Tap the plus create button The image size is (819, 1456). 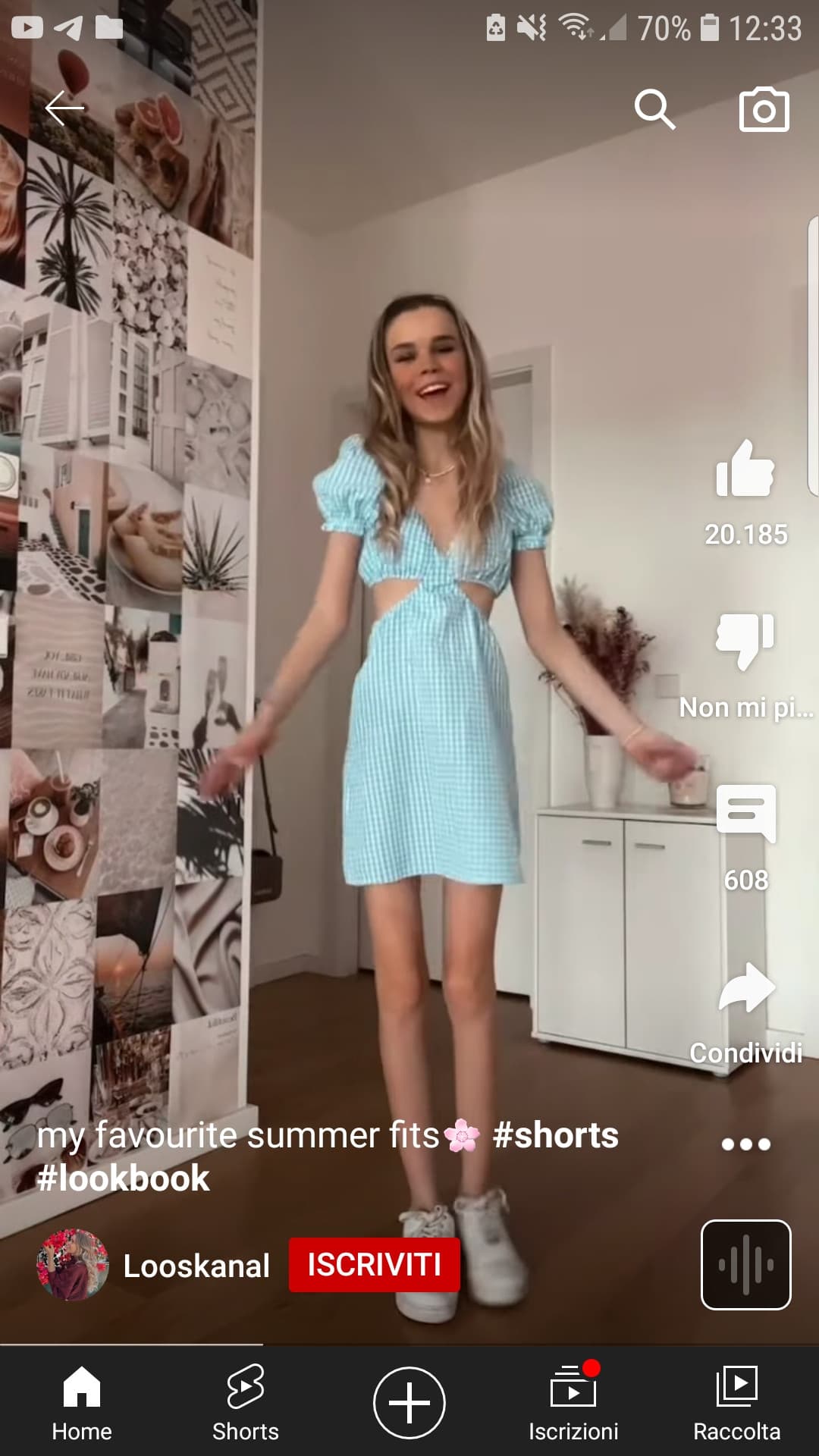409,1403
